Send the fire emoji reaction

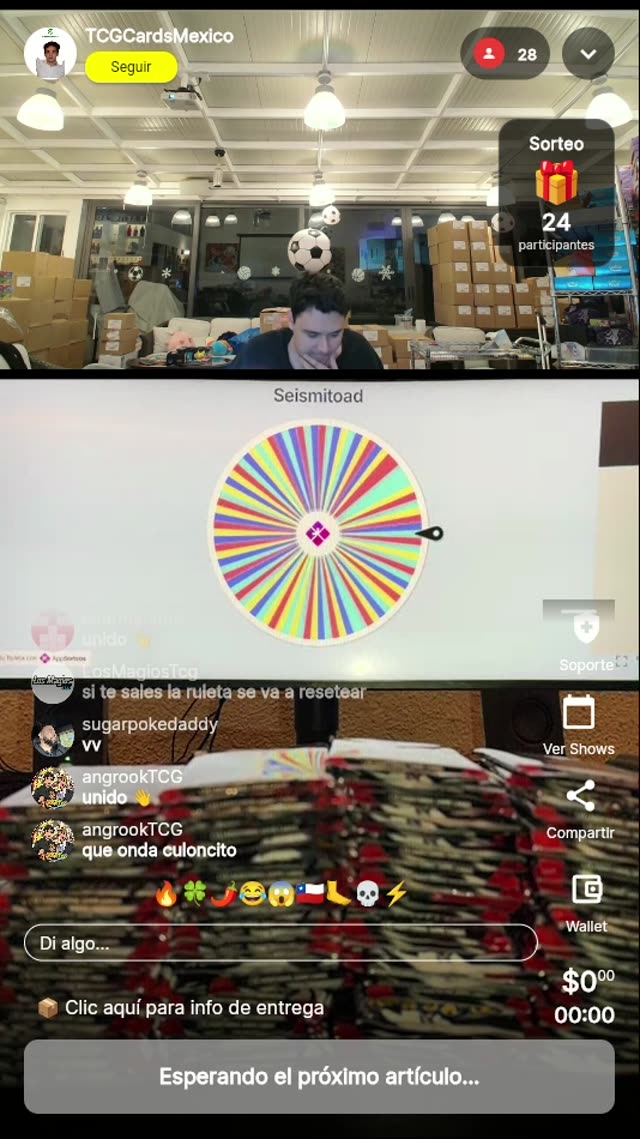pyautogui.click(x=167, y=894)
